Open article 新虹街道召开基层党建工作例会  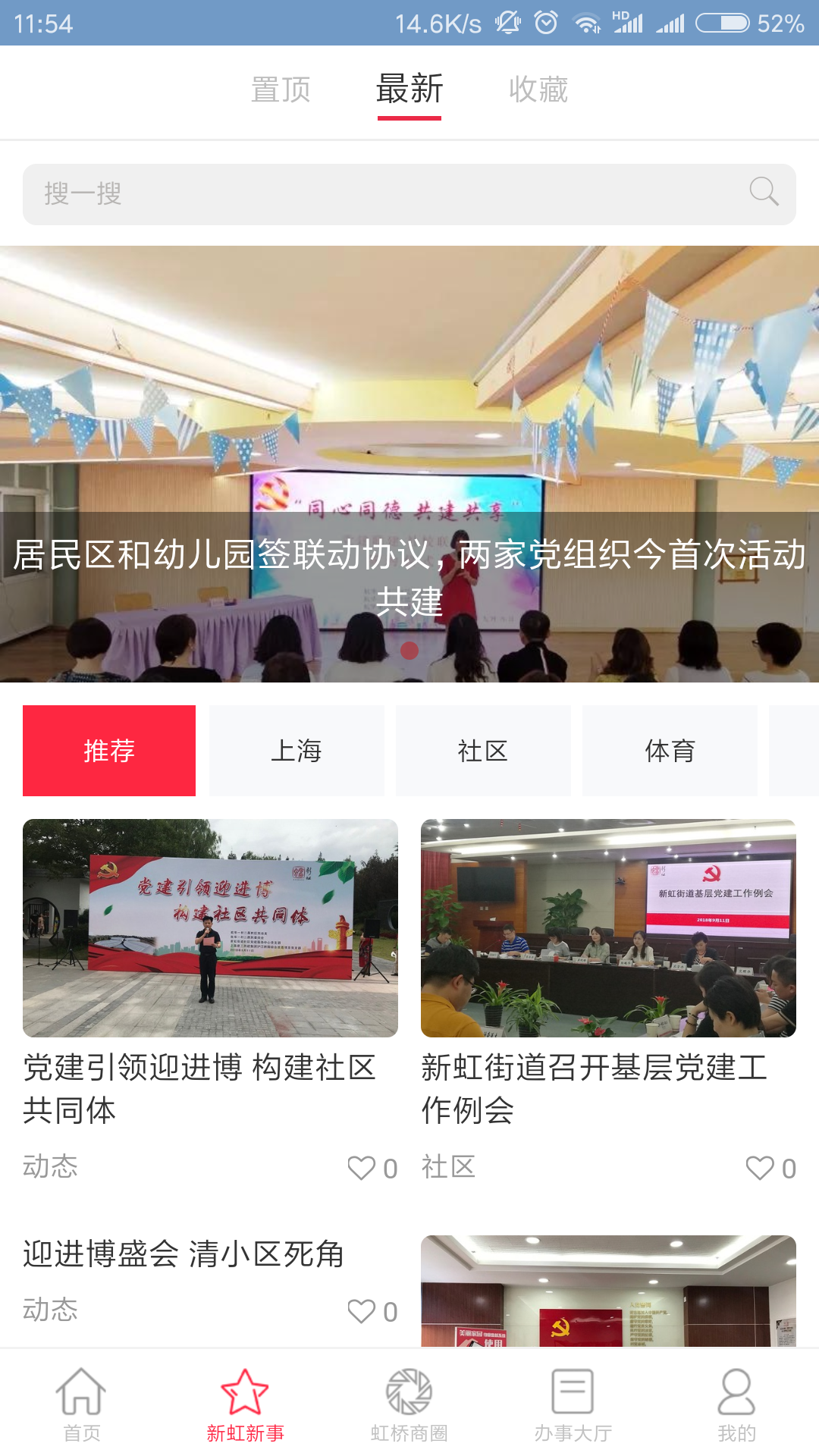point(608,929)
